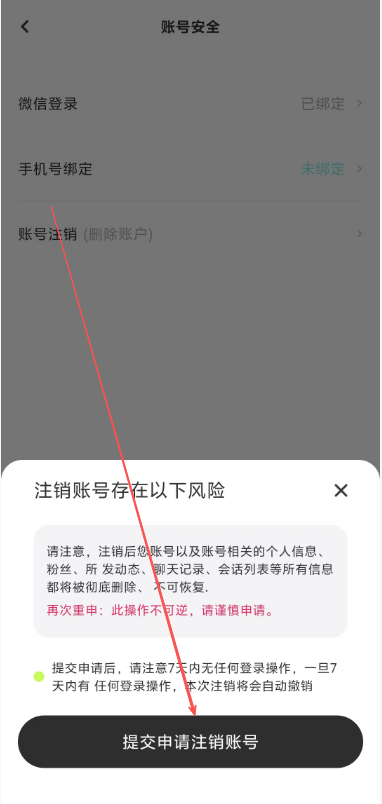The height and width of the screenshot is (804, 382).
Task: Check the green 7-day login notice circle
Action: (x=39, y=676)
